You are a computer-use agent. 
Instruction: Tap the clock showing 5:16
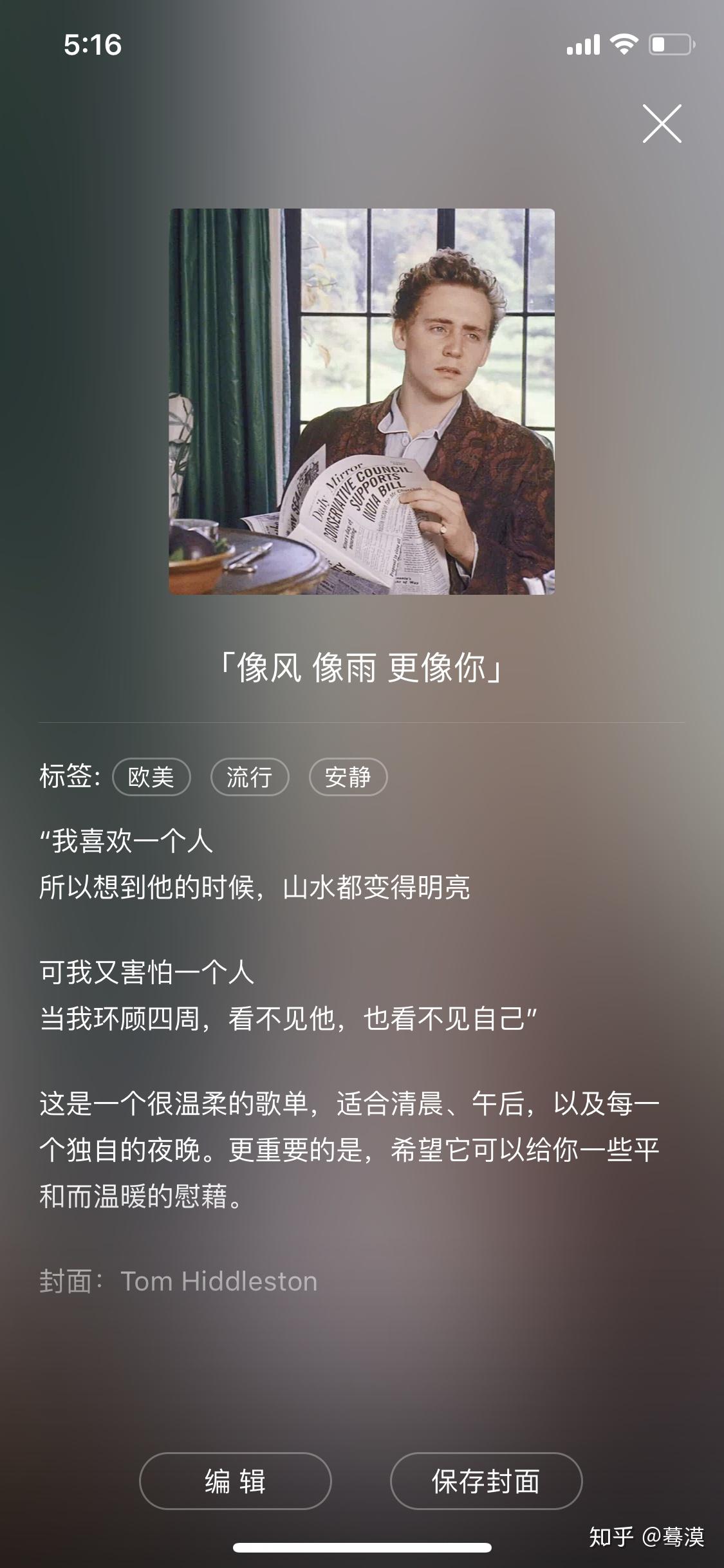click(91, 45)
